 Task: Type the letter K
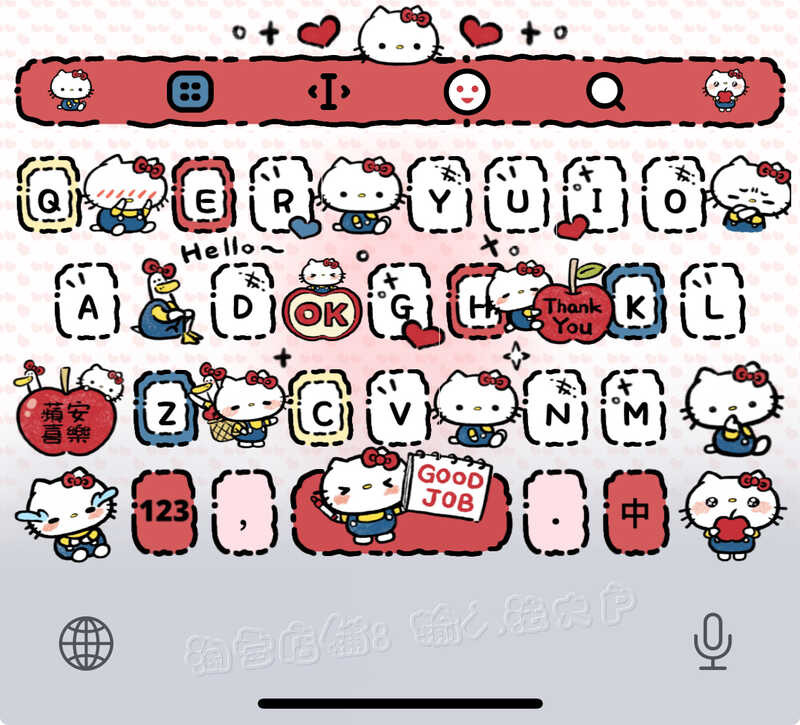(x=634, y=302)
